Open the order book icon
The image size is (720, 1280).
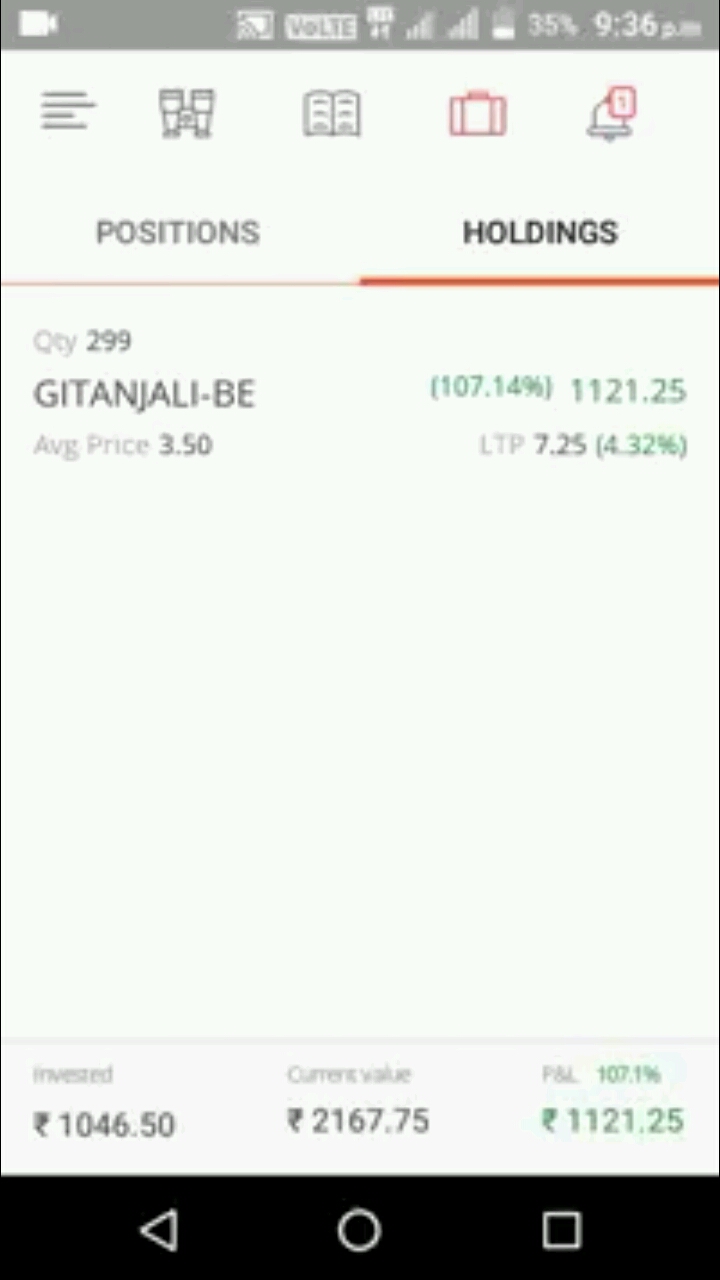click(332, 113)
